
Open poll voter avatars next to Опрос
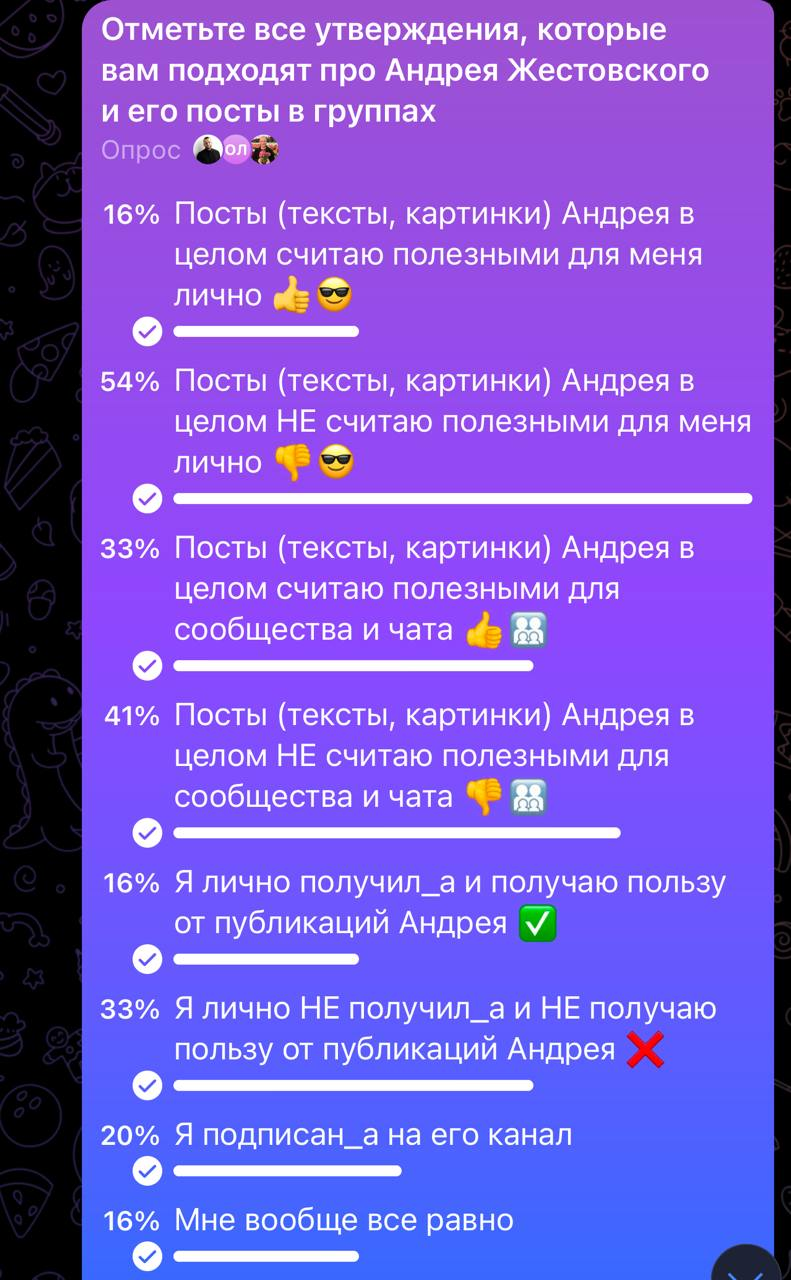coord(235,150)
